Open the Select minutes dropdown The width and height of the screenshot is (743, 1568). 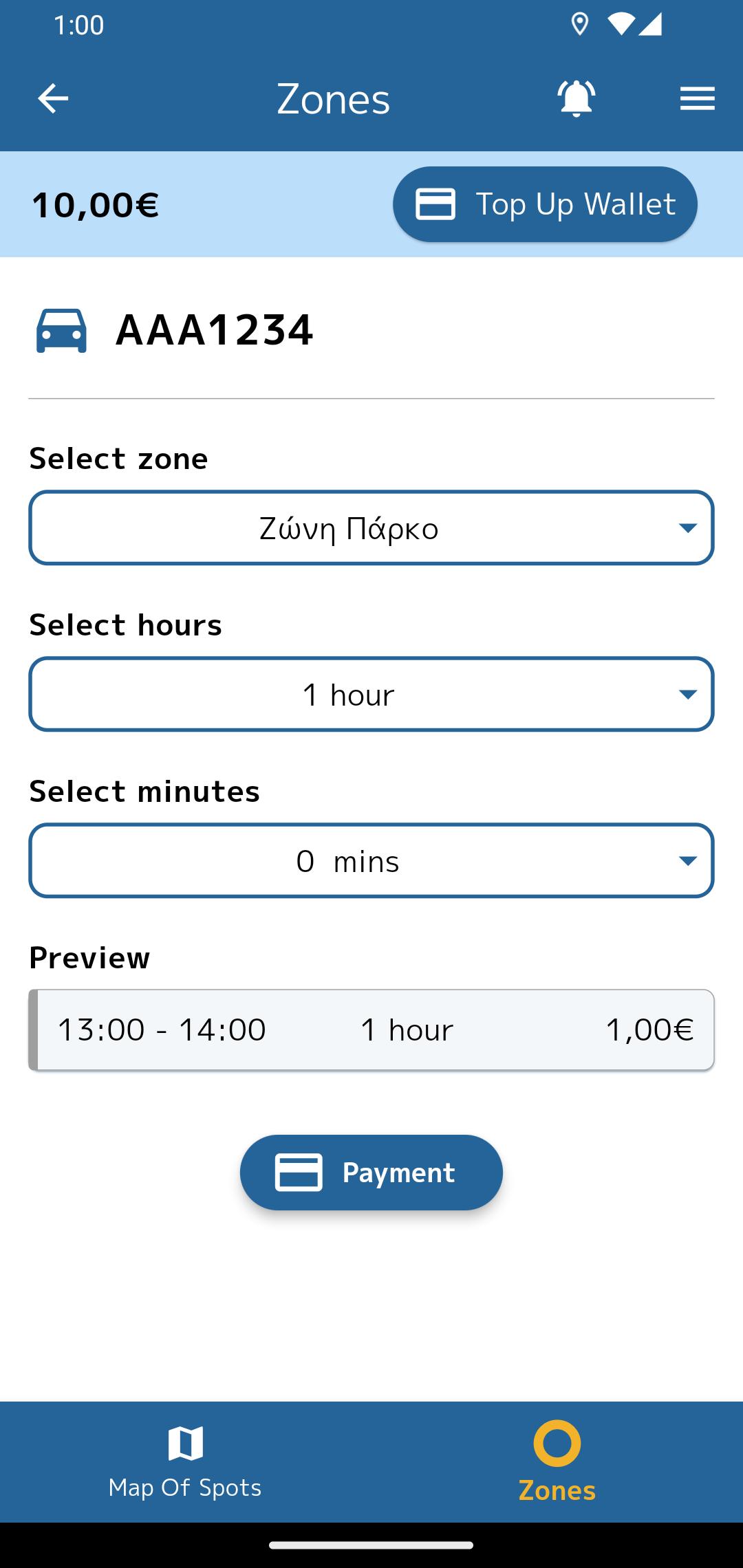371,860
